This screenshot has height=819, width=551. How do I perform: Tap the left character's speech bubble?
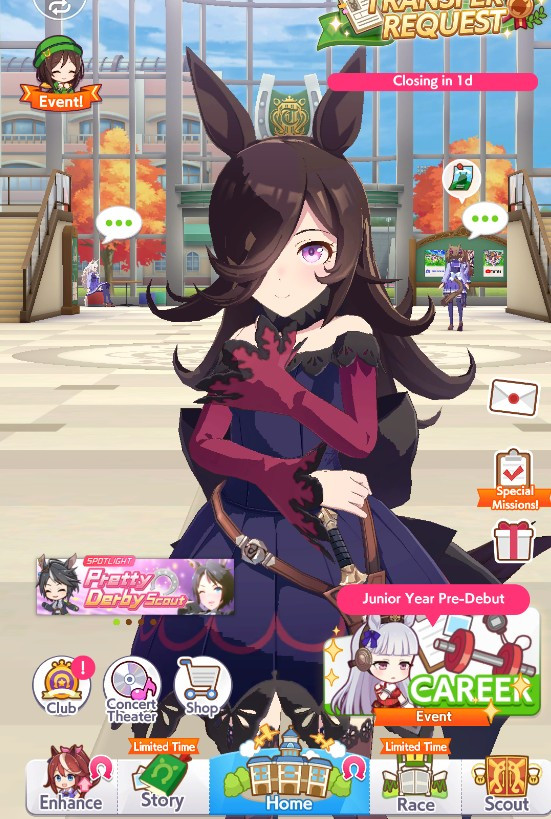pos(119,225)
